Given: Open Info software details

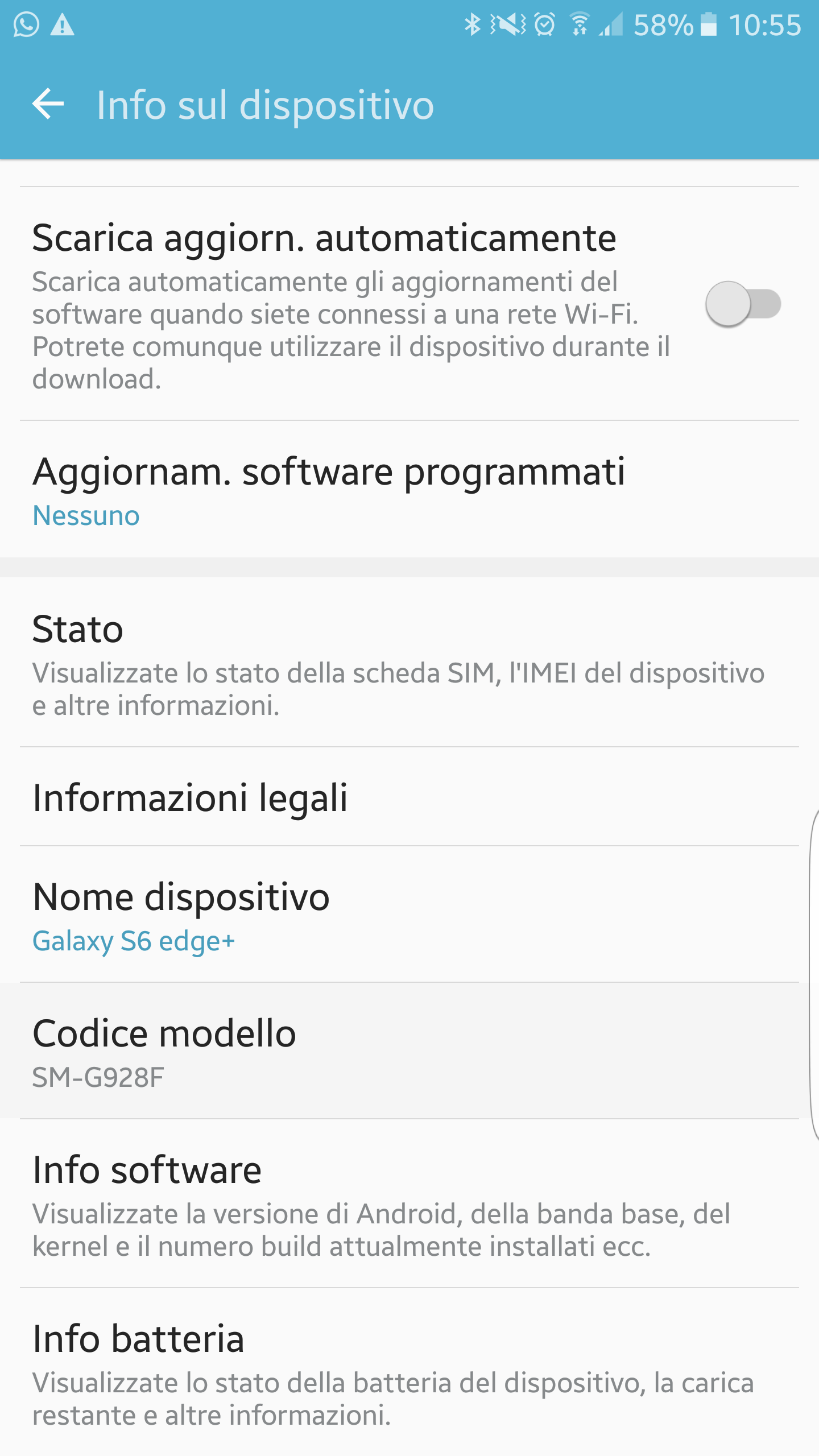Looking at the screenshot, I should 409,1205.
